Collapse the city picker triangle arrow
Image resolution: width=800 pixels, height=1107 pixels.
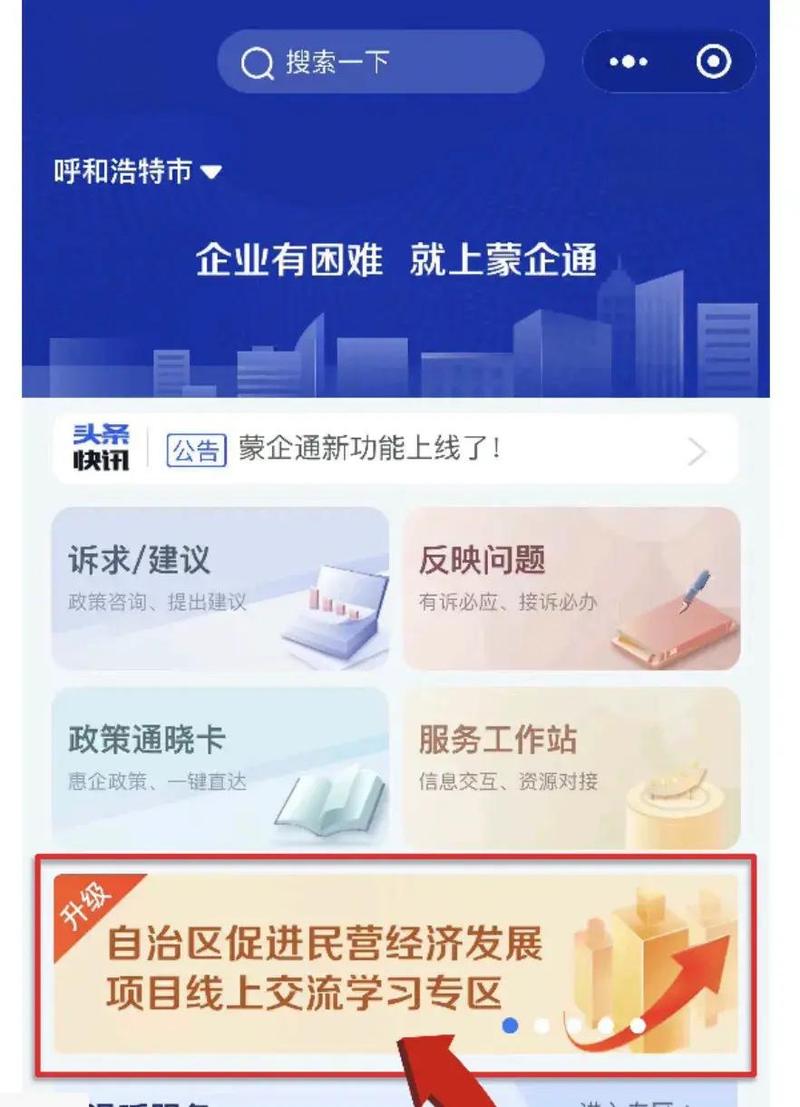click(x=212, y=171)
